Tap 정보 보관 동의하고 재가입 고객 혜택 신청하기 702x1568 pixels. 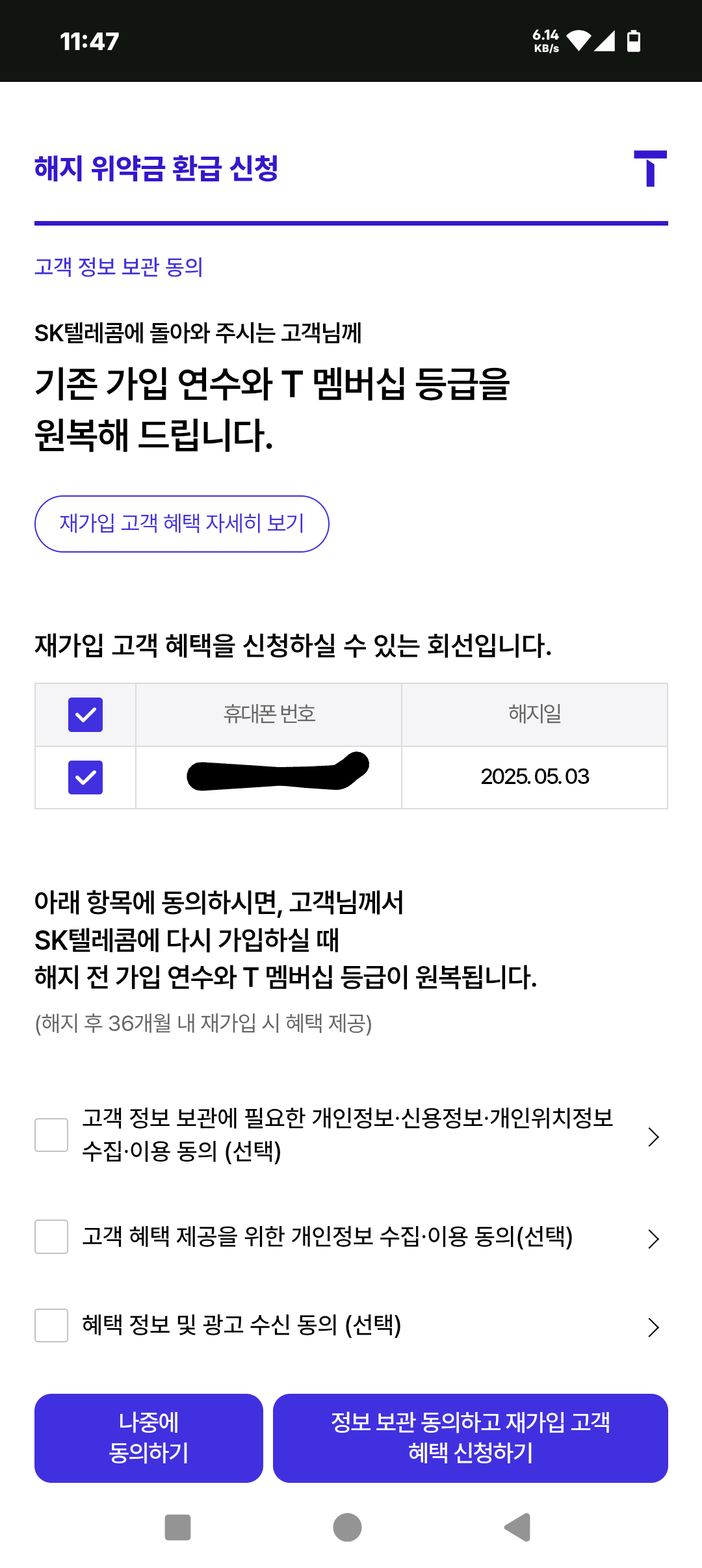pyautogui.click(x=470, y=1438)
